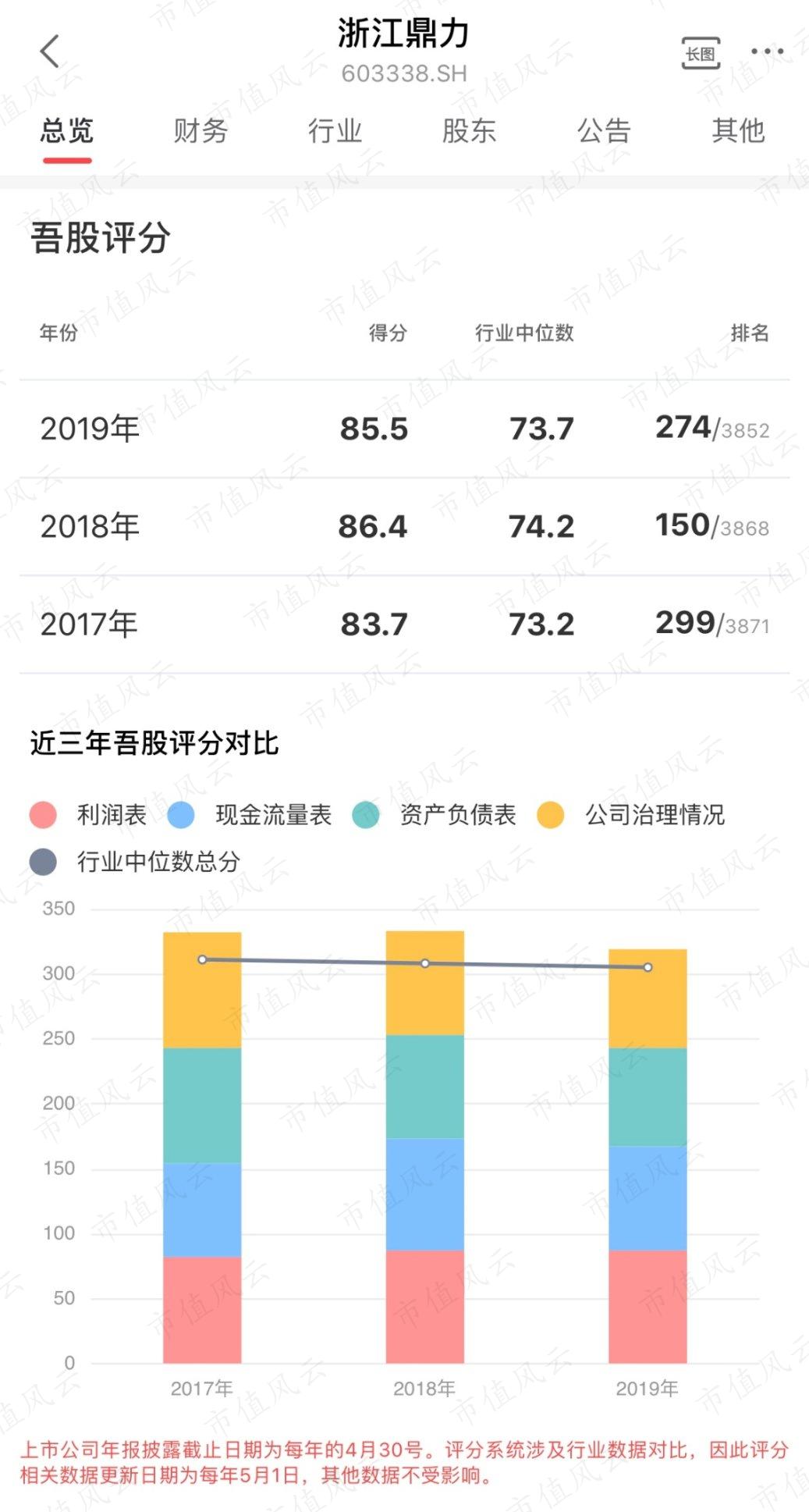
Task: Toggle the 公司治理情况 legend series
Action: point(631,815)
